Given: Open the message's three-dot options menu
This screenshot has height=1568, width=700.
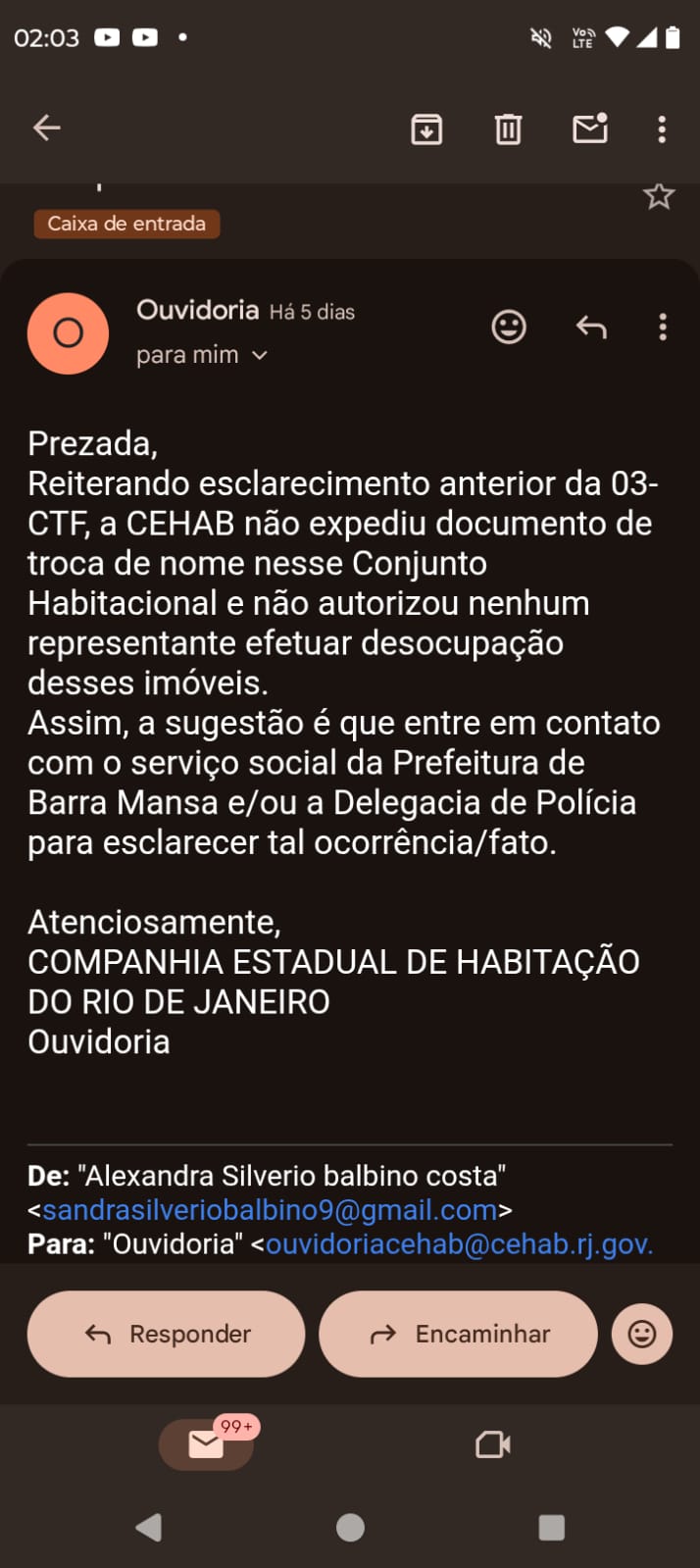Looking at the screenshot, I should coord(663,327).
